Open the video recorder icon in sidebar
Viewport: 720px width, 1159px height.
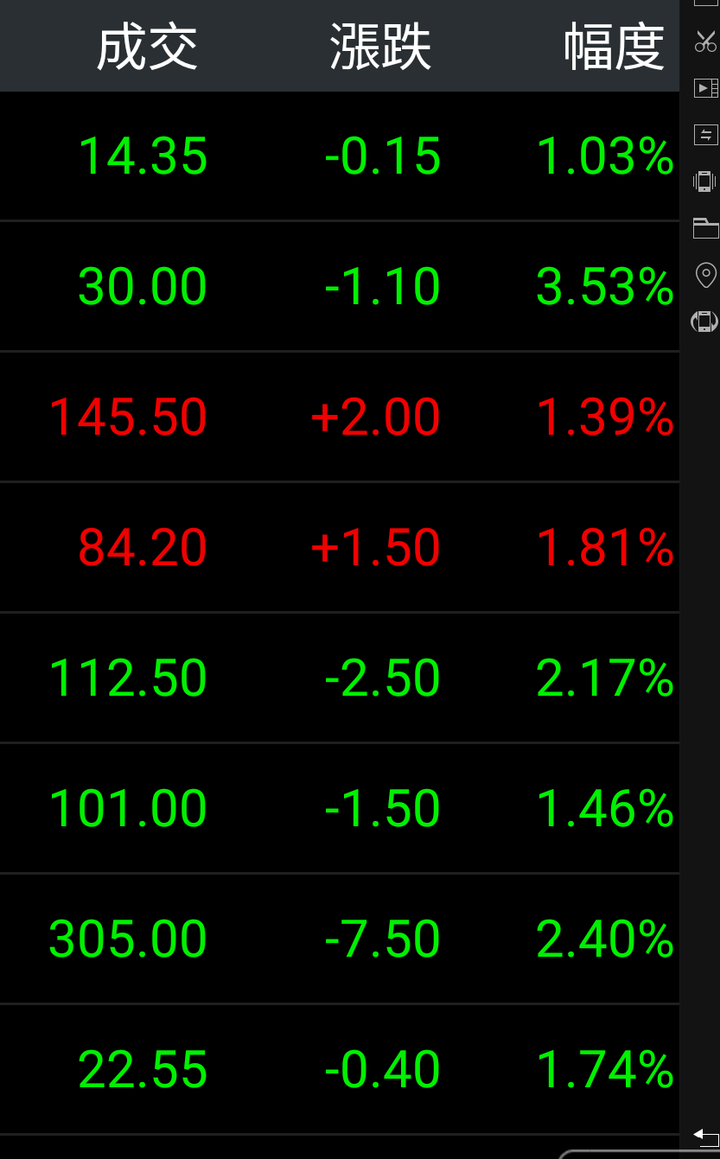pos(705,88)
